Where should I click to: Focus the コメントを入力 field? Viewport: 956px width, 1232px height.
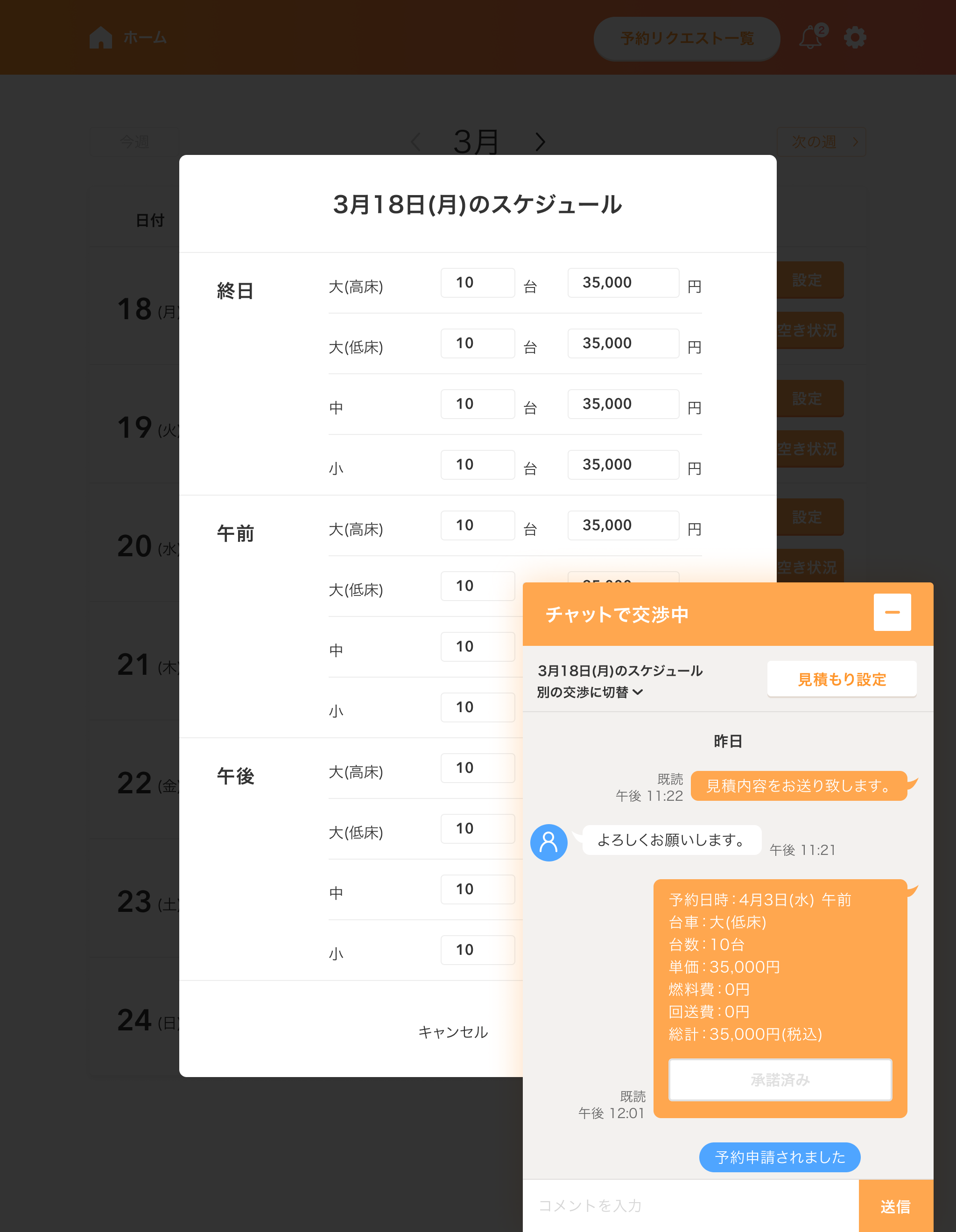point(690,1205)
